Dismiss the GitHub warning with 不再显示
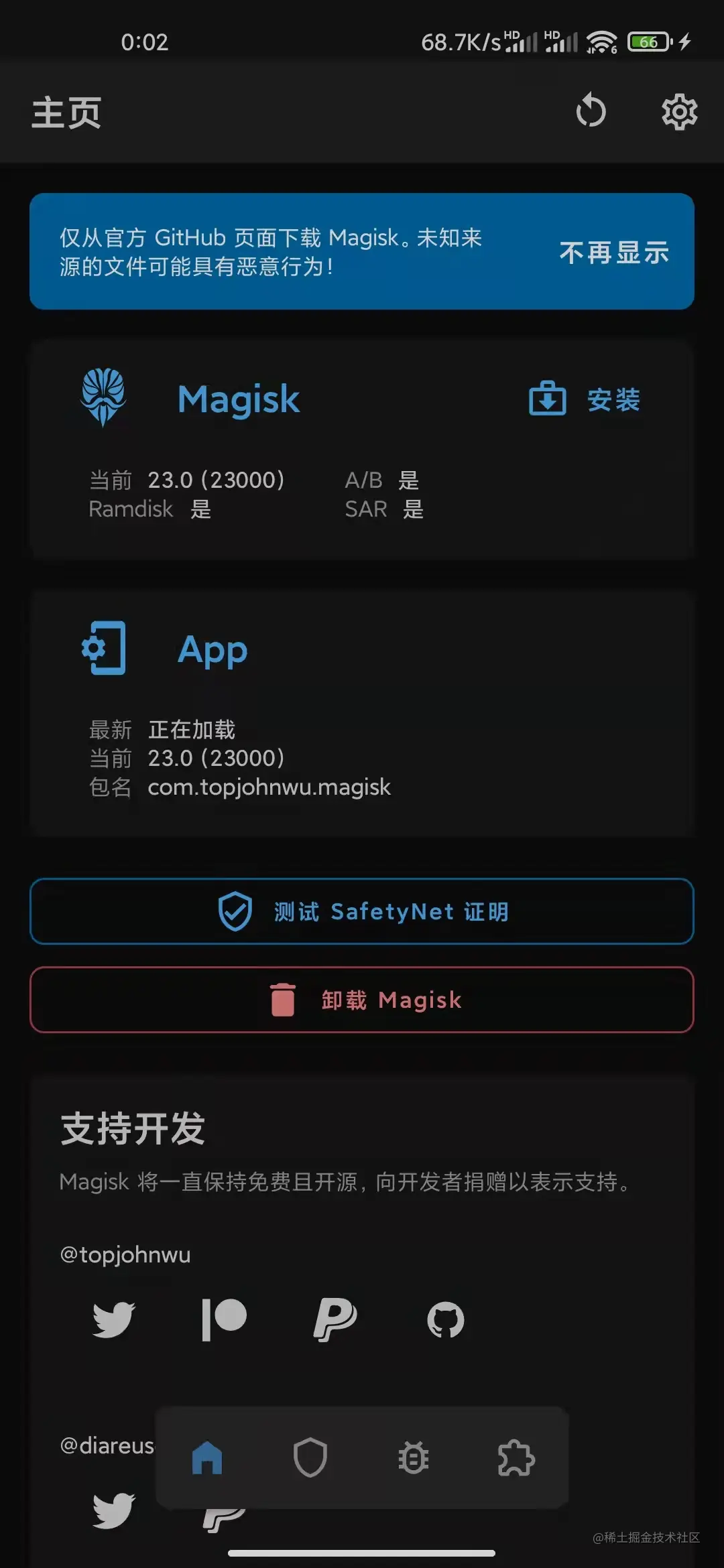The image size is (724, 1568). [x=614, y=253]
